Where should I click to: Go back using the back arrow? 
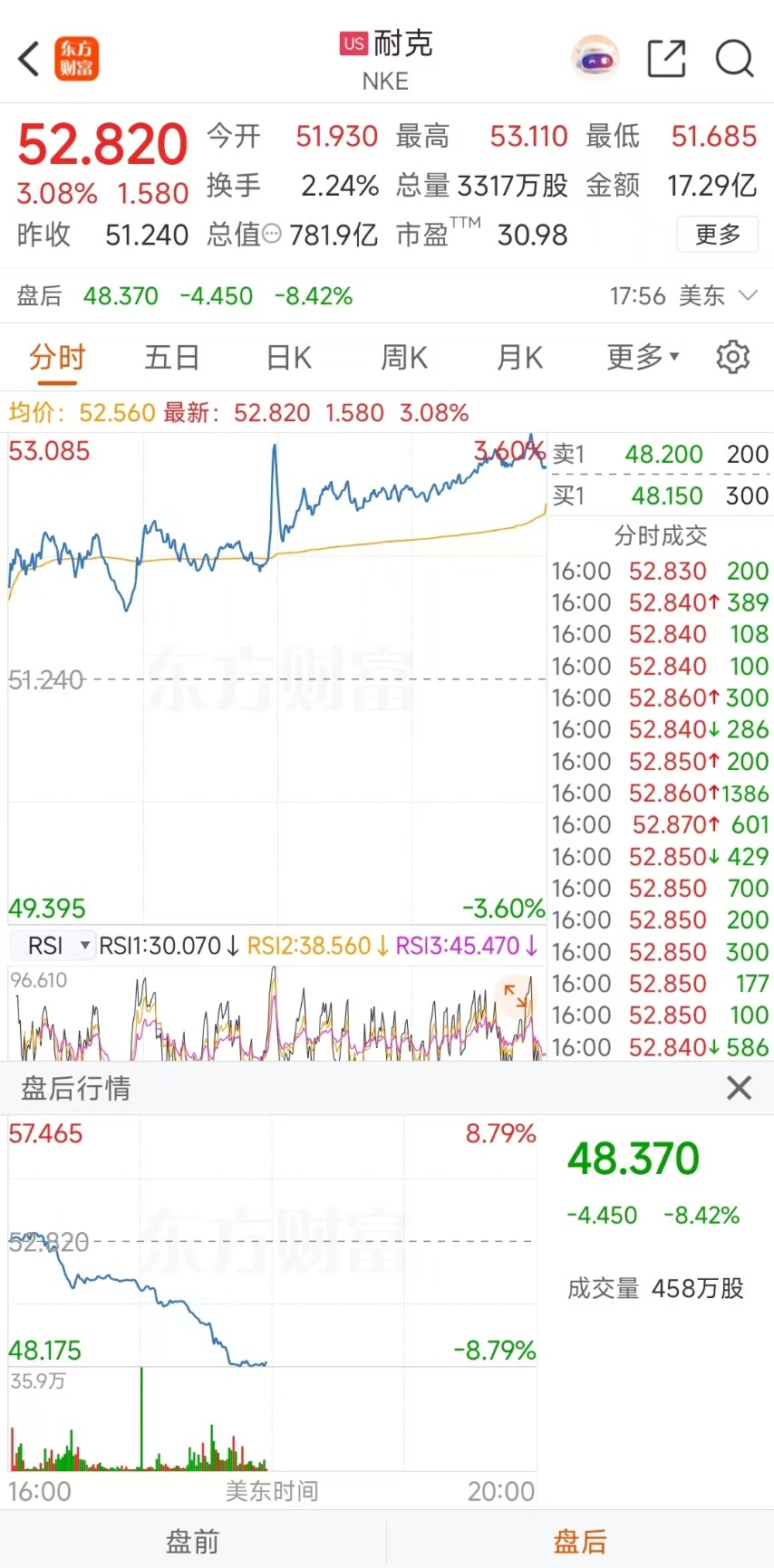click(x=30, y=59)
